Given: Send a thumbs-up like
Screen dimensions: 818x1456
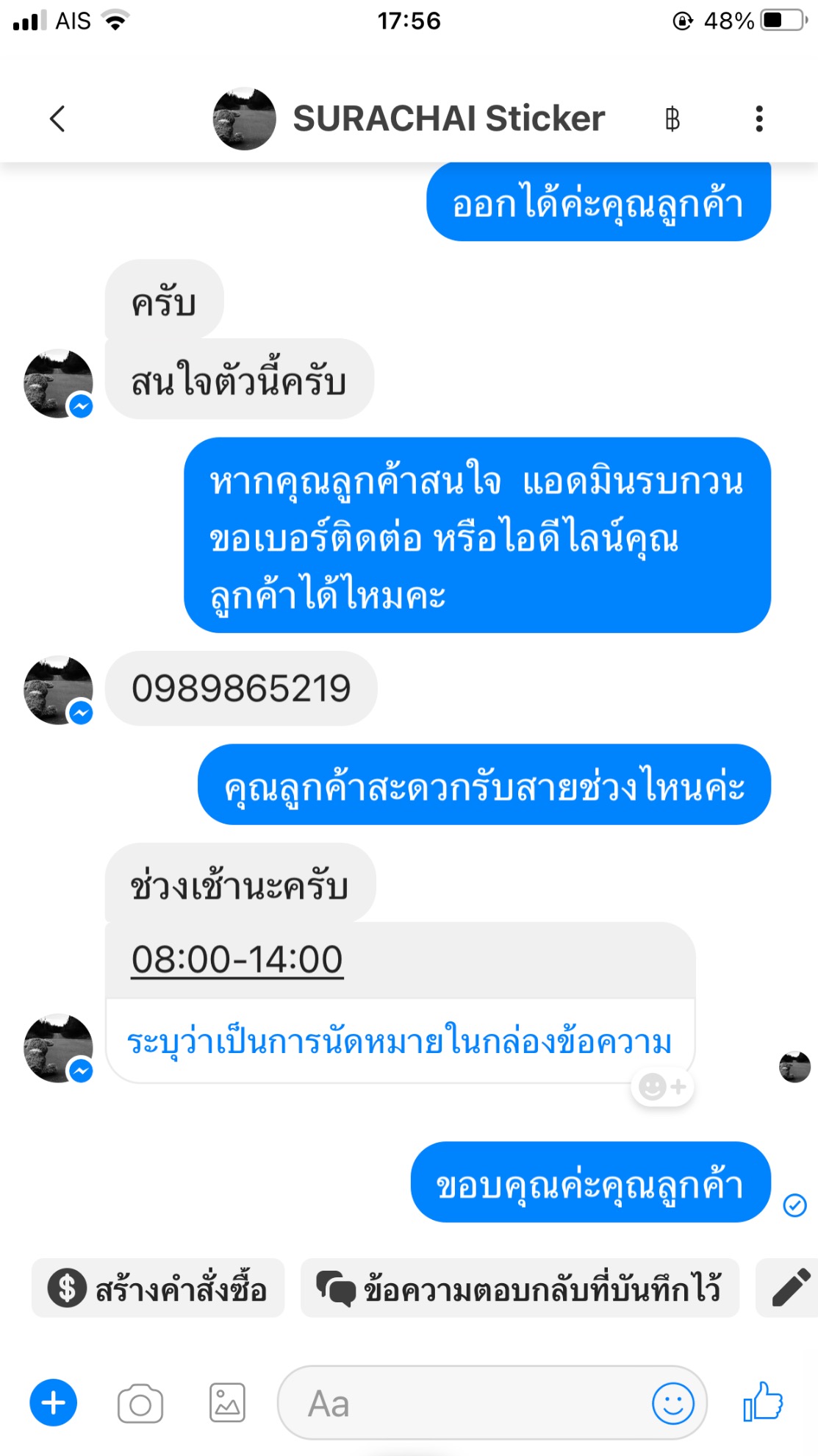Looking at the screenshot, I should point(763,1402).
